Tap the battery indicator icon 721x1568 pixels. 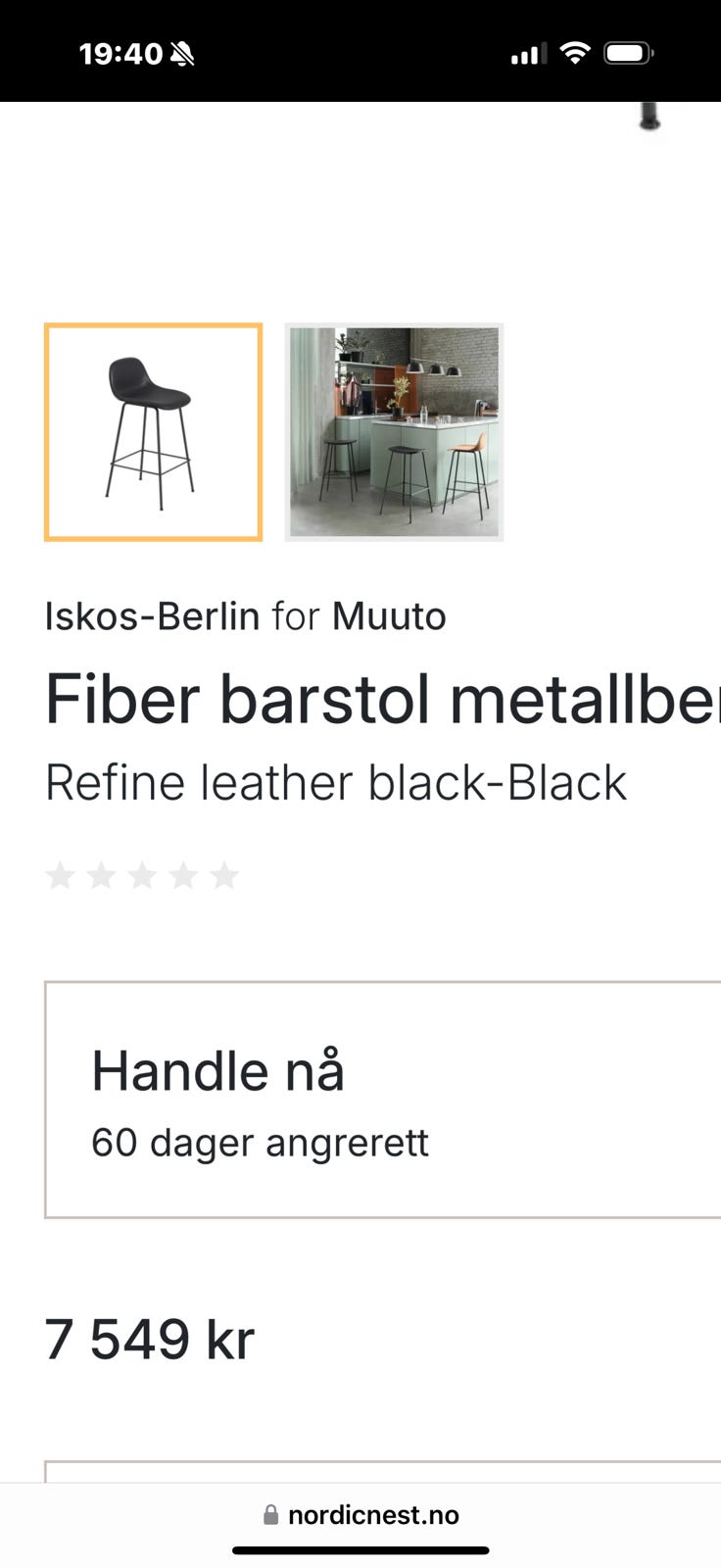pos(630,53)
